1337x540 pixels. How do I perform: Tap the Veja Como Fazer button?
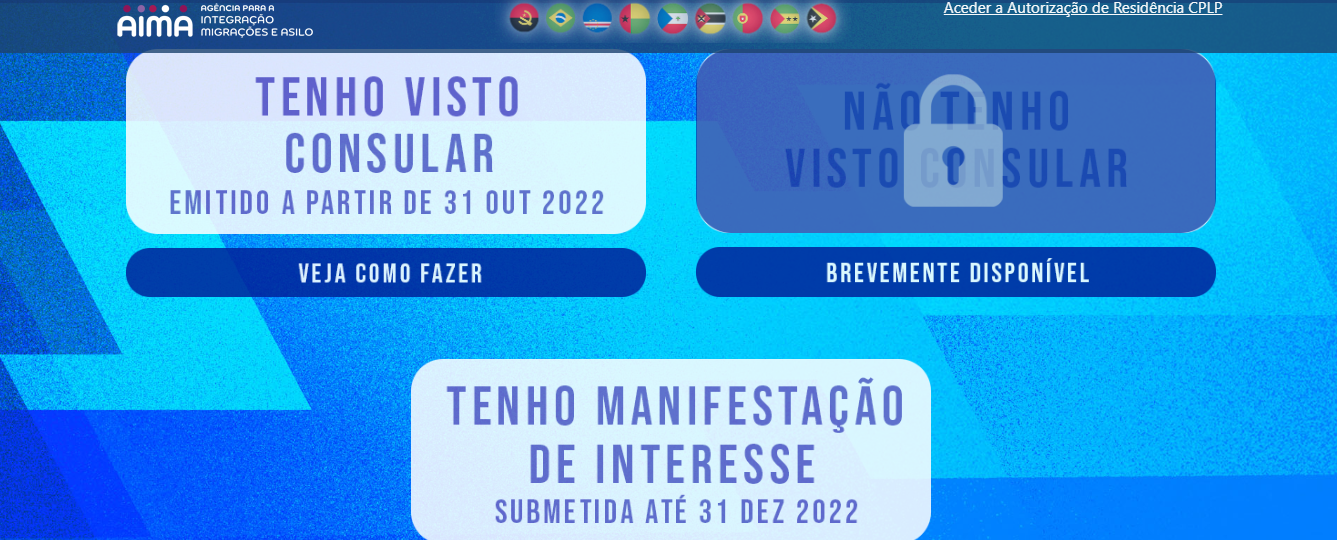(386, 273)
